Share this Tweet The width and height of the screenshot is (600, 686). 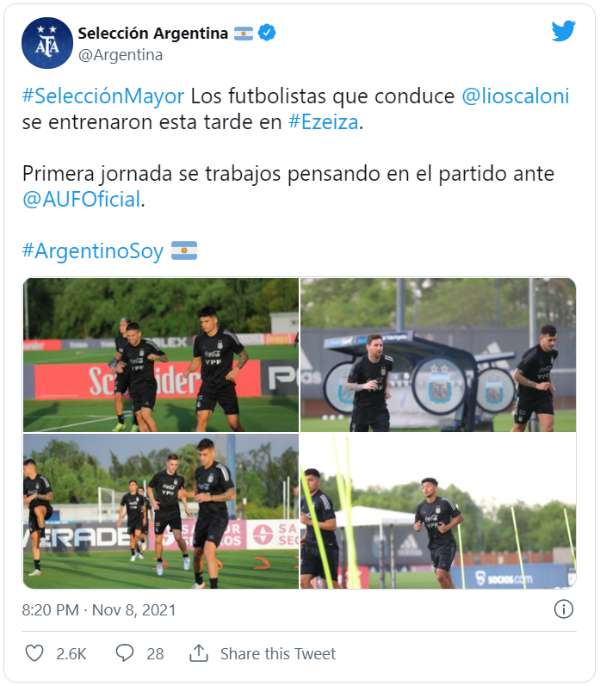[263, 653]
